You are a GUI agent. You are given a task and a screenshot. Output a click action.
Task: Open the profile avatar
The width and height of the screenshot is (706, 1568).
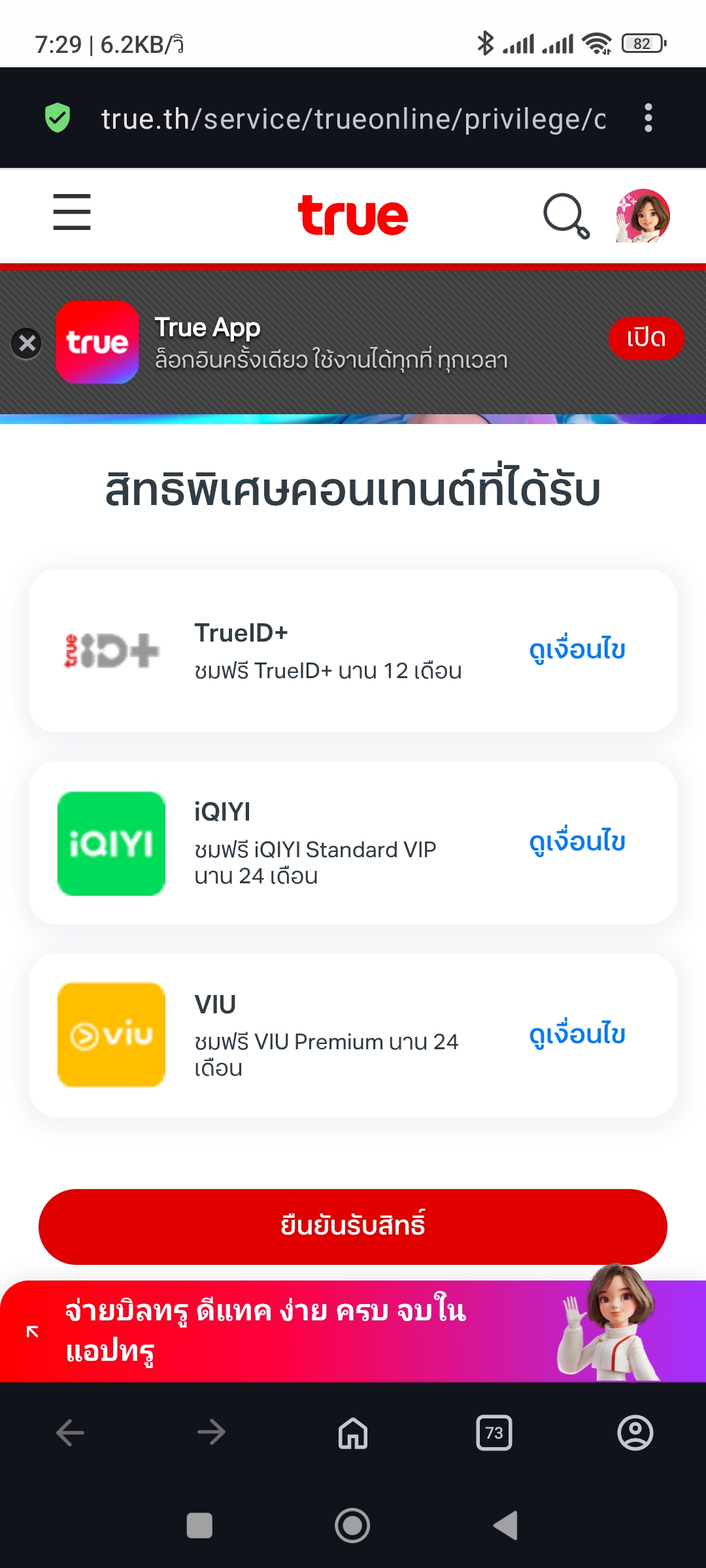click(x=643, y=216)
